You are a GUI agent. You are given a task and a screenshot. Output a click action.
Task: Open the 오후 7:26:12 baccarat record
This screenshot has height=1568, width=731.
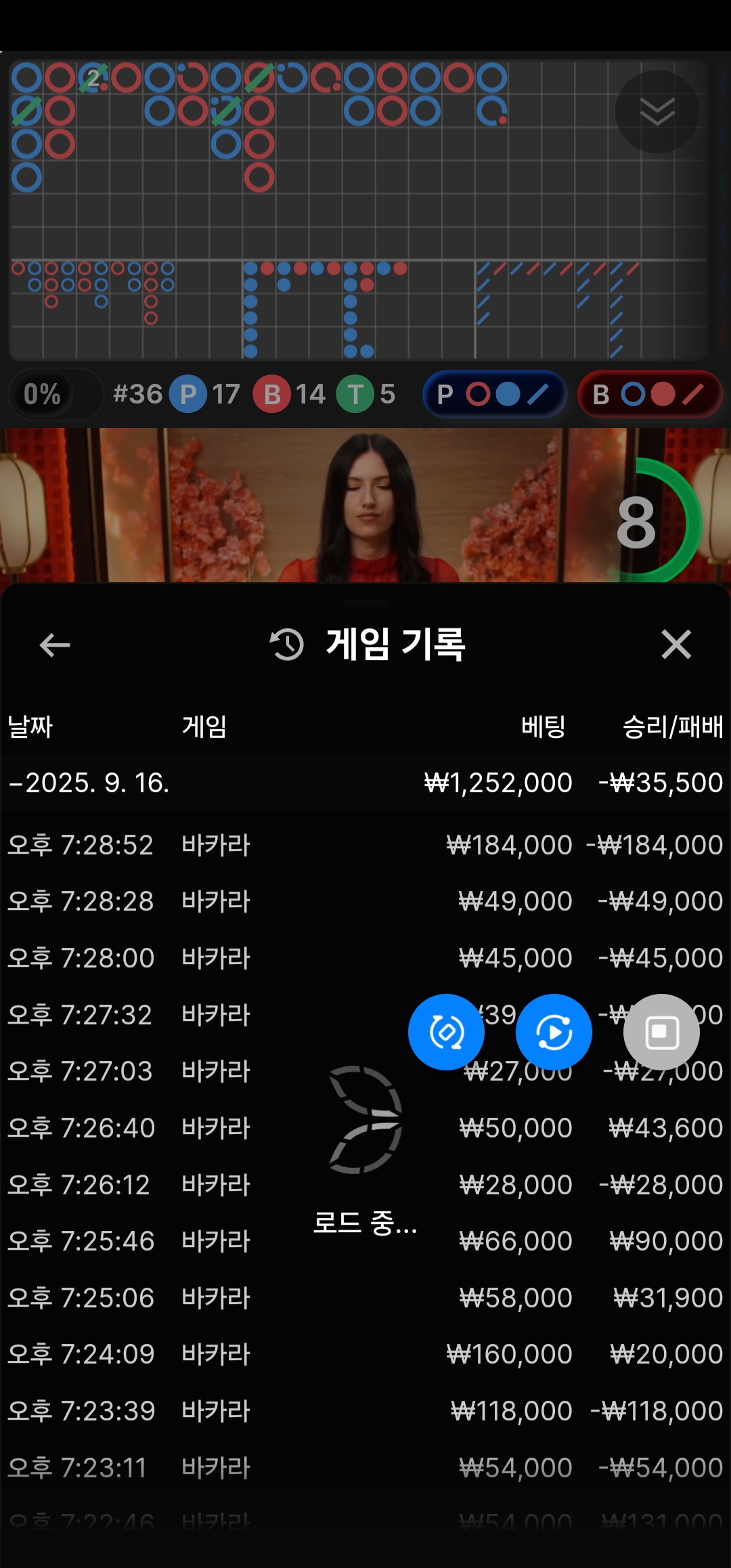[203, 1185]
